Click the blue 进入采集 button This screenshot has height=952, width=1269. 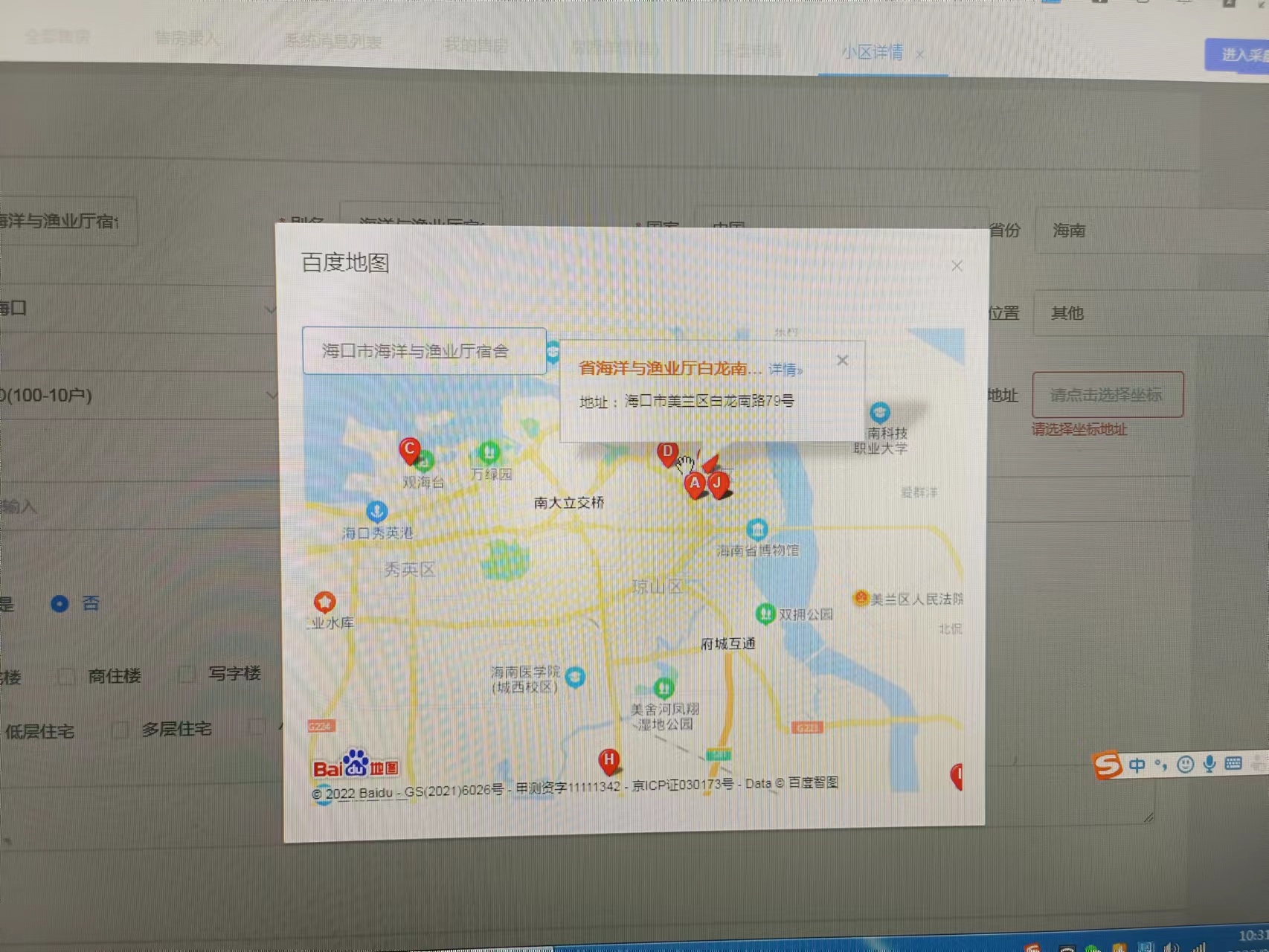(1239, 55)
